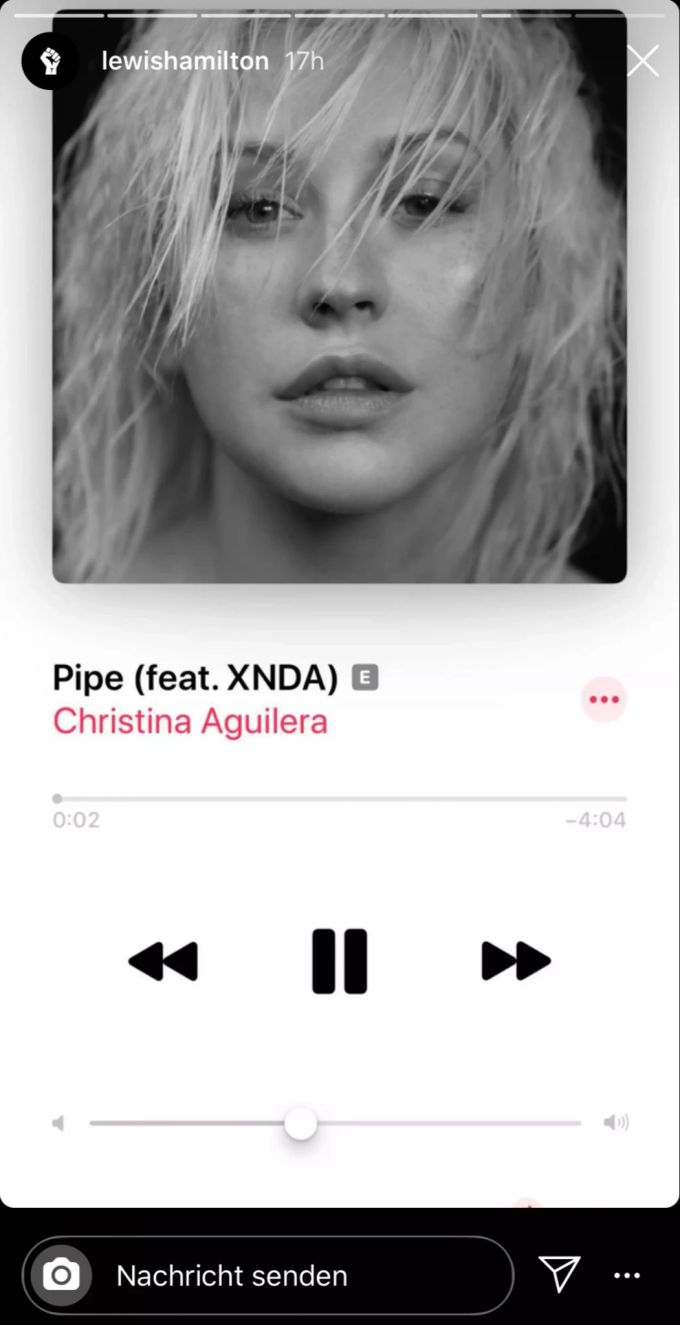Screen dimensions: 680x1325
Task: Open the lewishamilton username link
Action: [185, 61]
